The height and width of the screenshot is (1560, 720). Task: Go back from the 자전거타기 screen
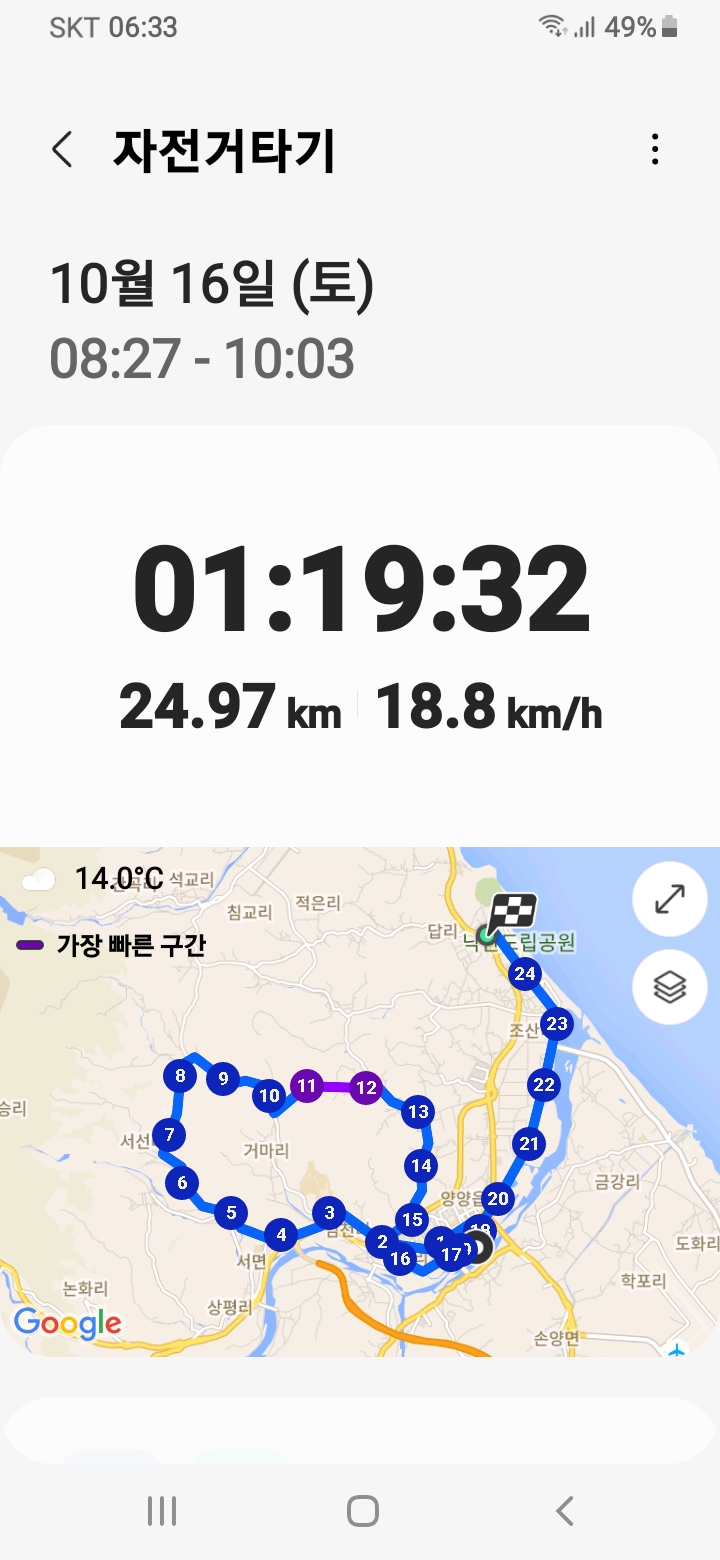point(62,151)
